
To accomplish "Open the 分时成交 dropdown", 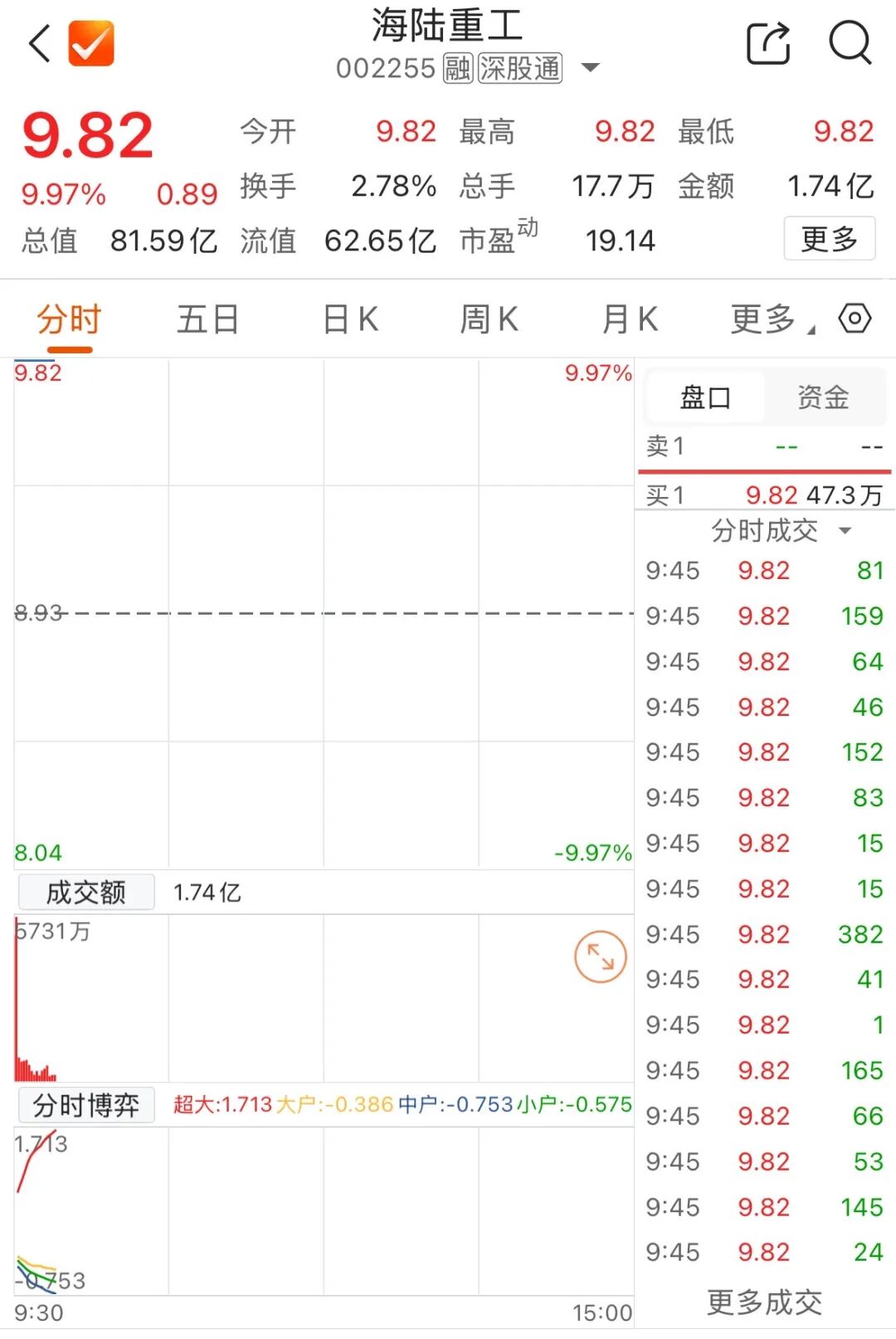I will pyautogui.click(x=780, y=530).
